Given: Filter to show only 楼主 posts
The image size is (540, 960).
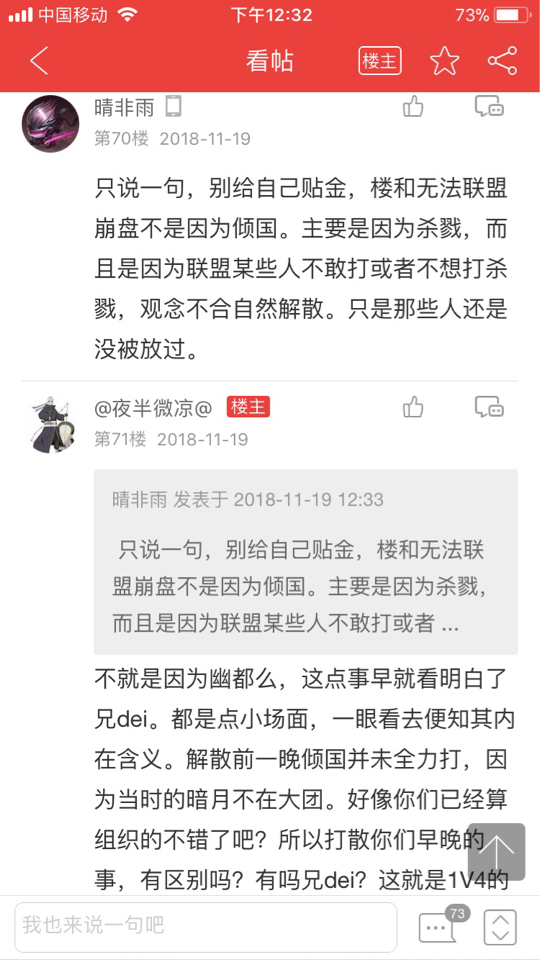Looking at the screenshot, I should [380, 61].
